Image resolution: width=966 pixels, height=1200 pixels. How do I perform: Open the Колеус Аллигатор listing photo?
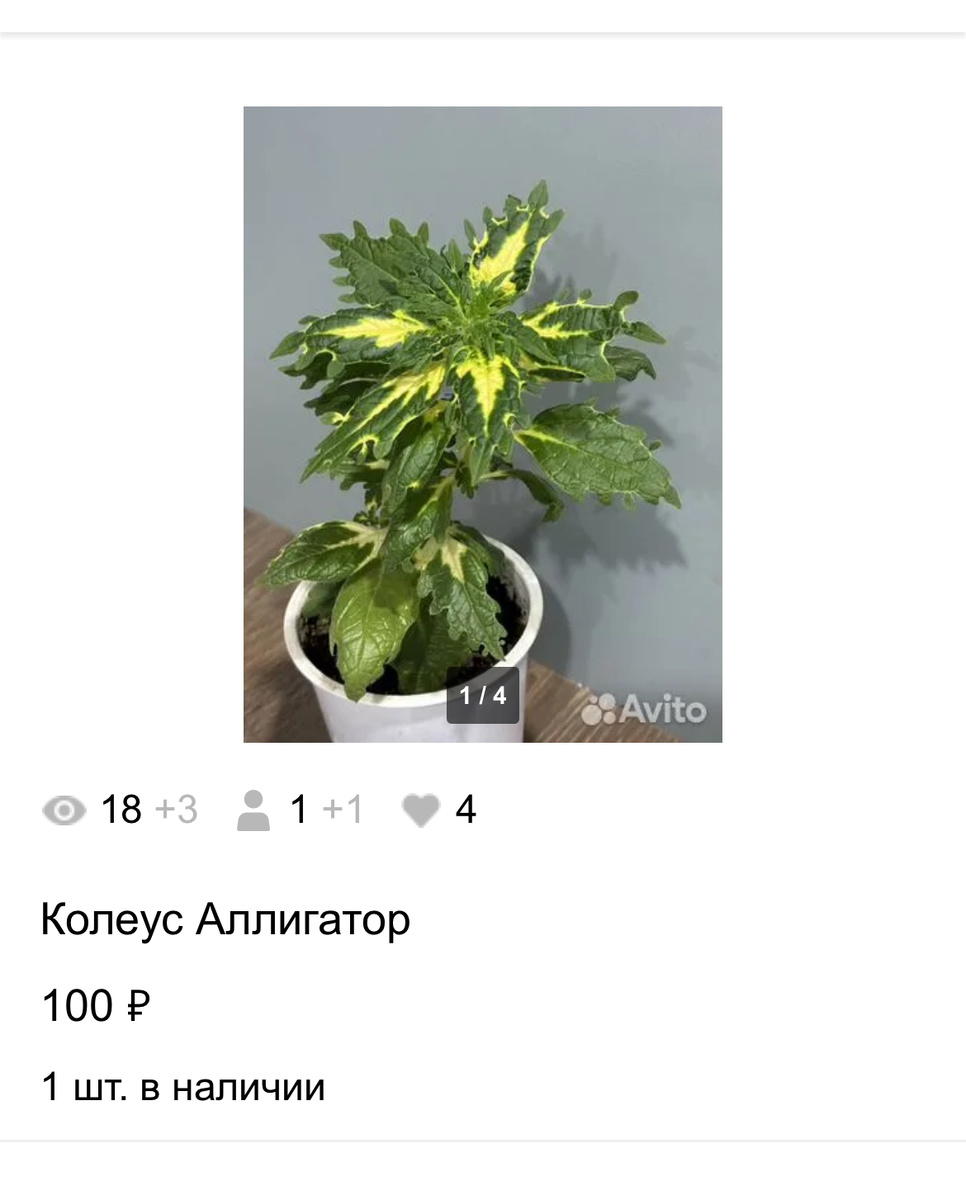[x=482, y=424]
